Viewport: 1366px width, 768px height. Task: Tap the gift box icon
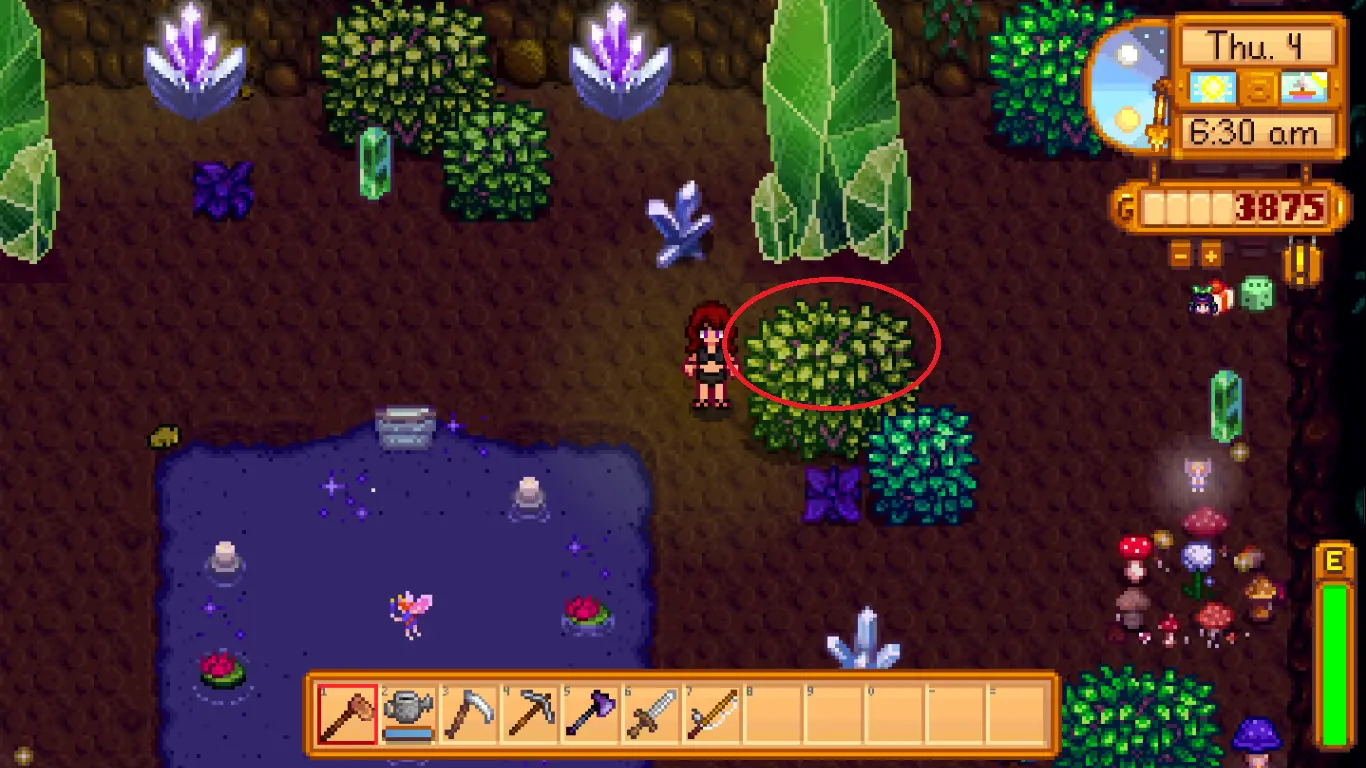click(1218, 297)
